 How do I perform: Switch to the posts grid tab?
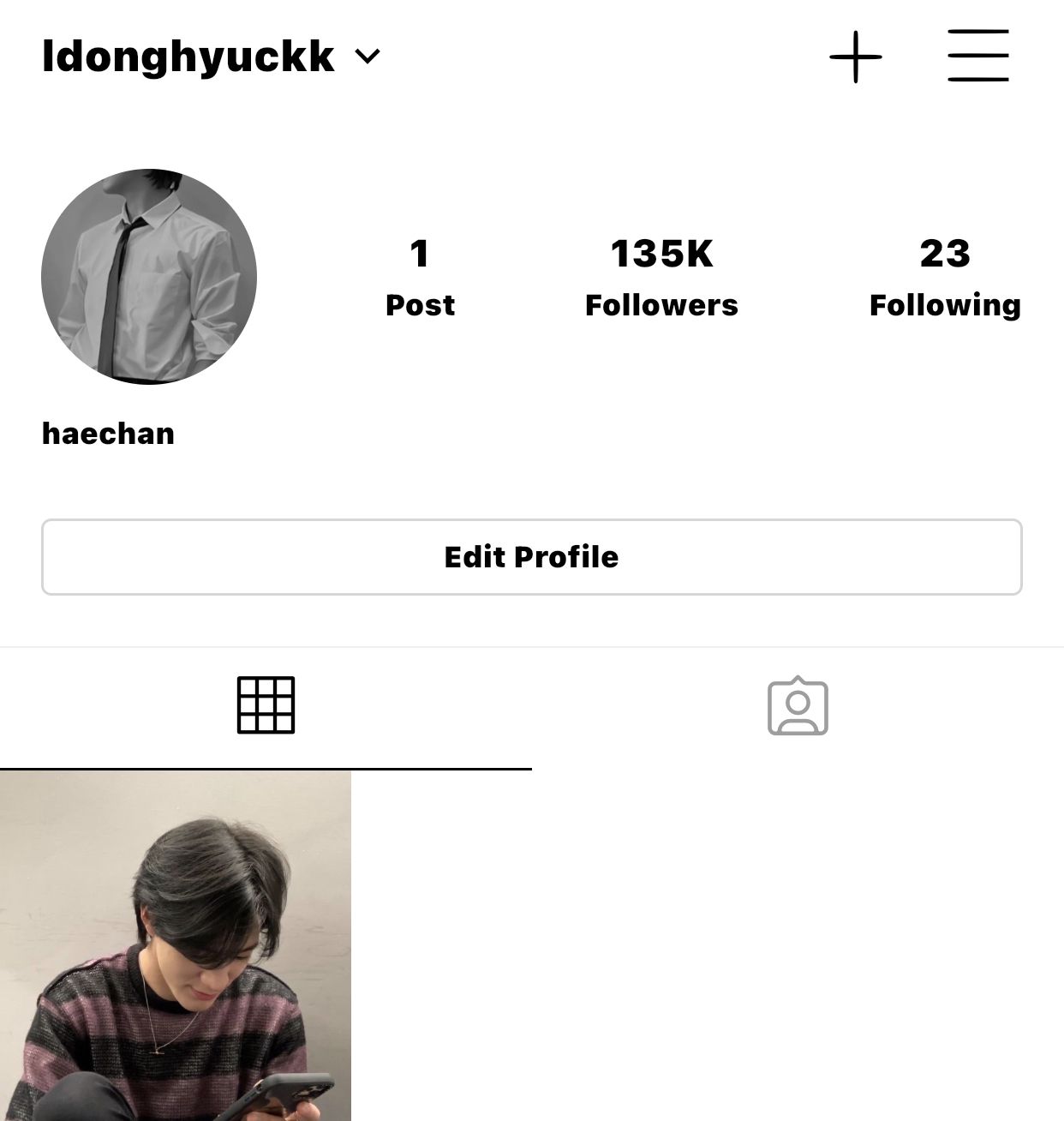click(266, 705)
